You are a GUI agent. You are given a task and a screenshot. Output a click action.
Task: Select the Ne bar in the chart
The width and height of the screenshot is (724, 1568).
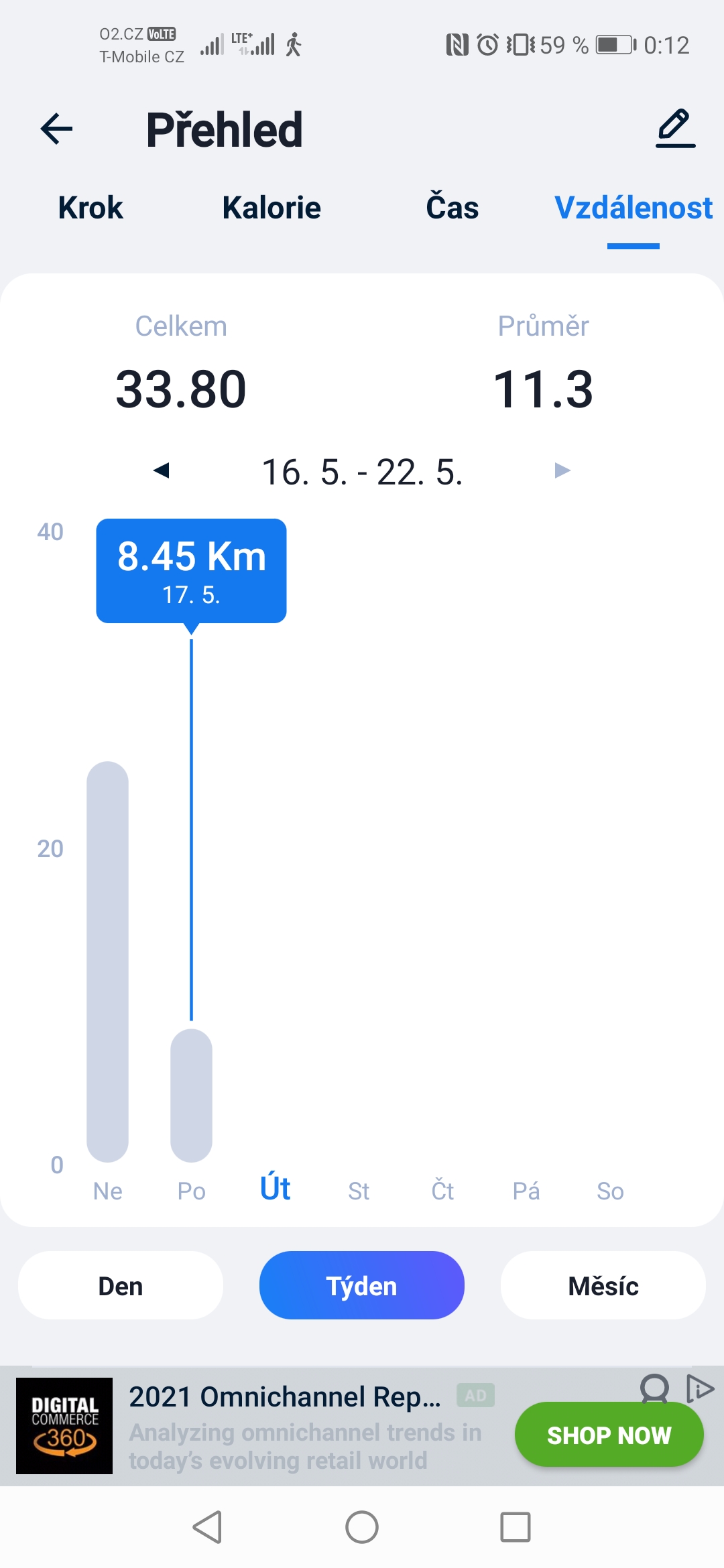point(107,962)
